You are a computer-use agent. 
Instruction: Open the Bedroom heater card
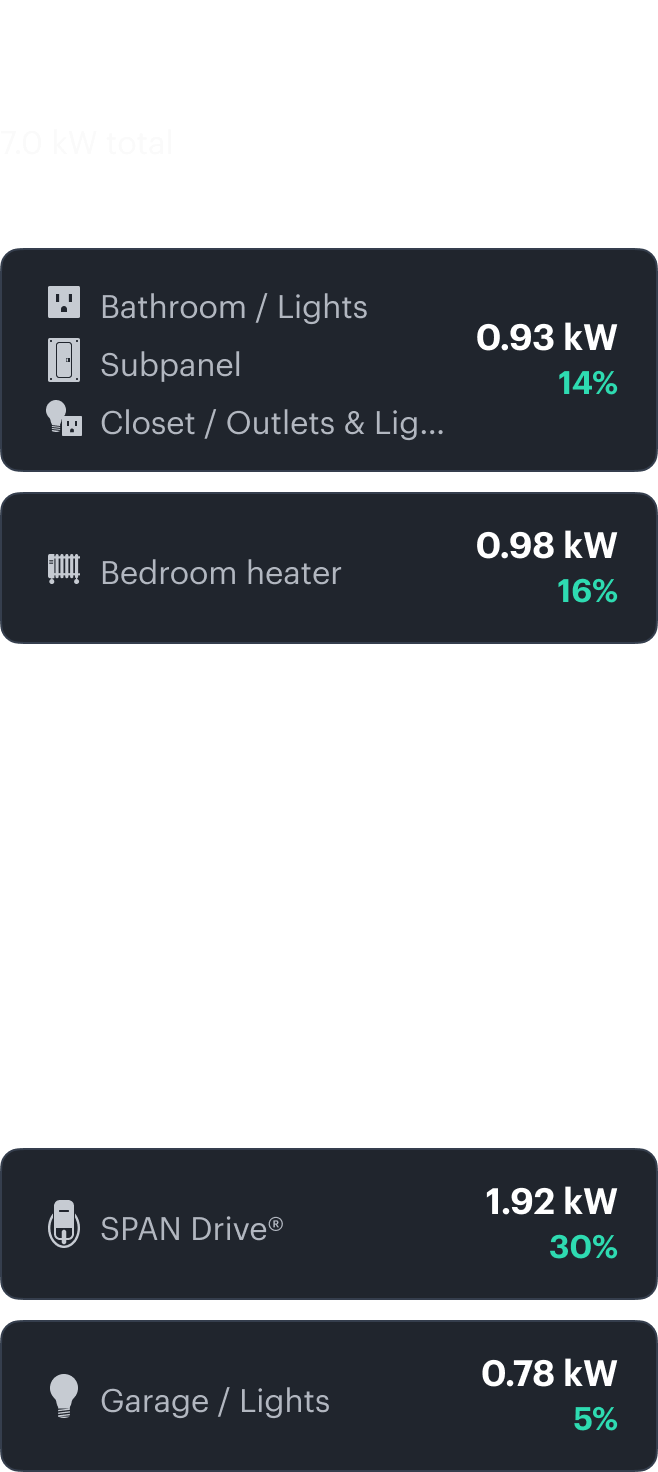coord(329,568)
